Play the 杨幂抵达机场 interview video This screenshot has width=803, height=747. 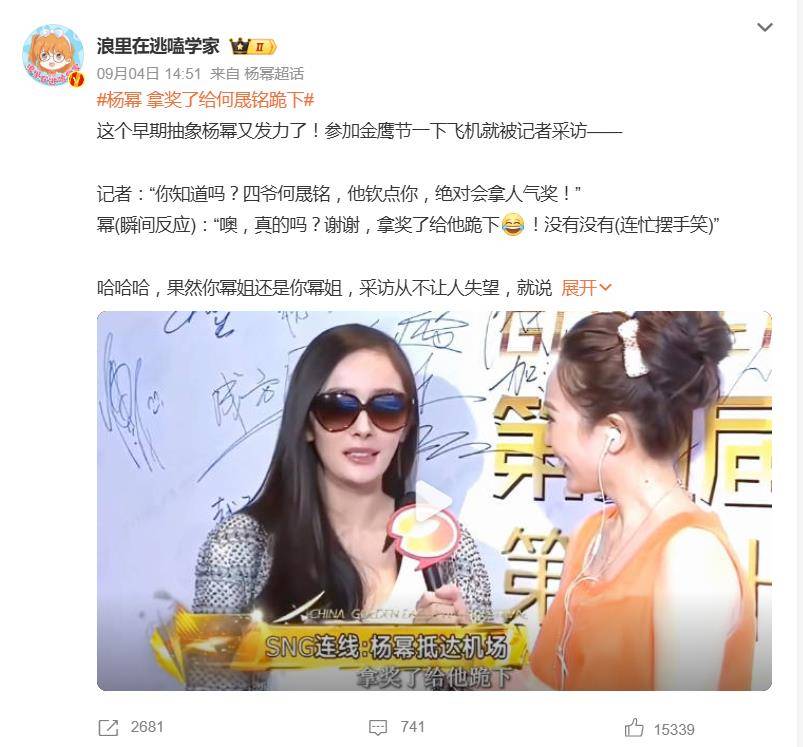(434, 501)
